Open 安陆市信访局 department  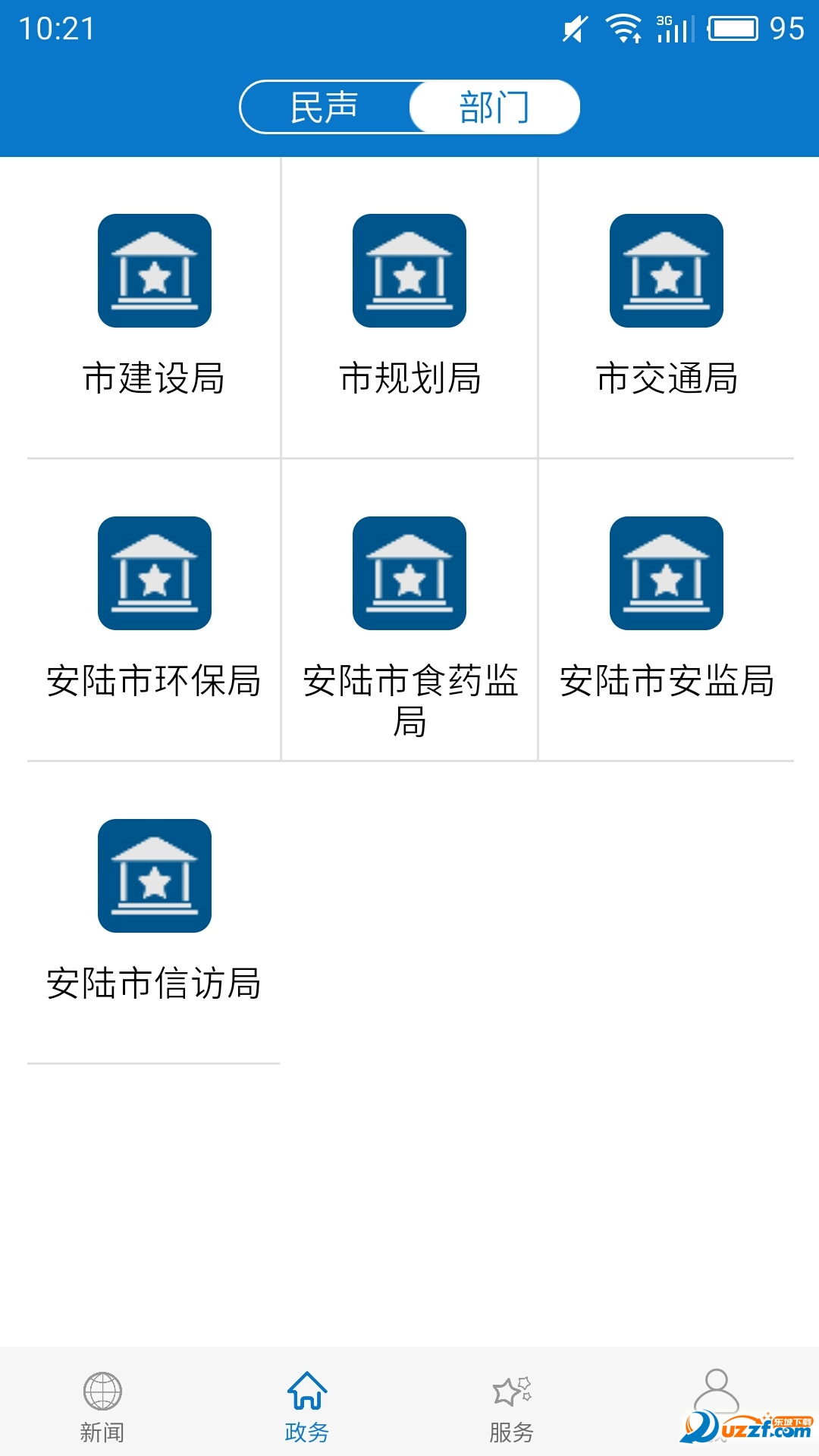[x=154, y=912]
